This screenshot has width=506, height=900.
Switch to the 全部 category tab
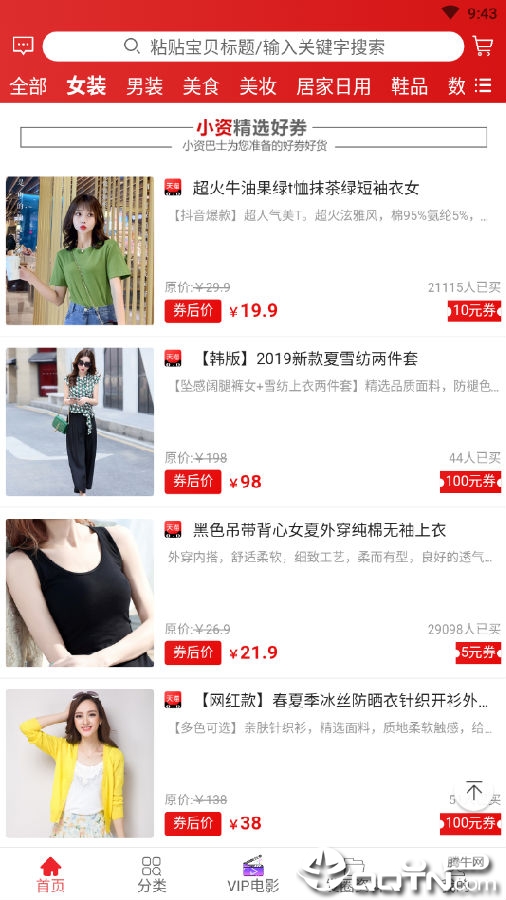(28, 86)
